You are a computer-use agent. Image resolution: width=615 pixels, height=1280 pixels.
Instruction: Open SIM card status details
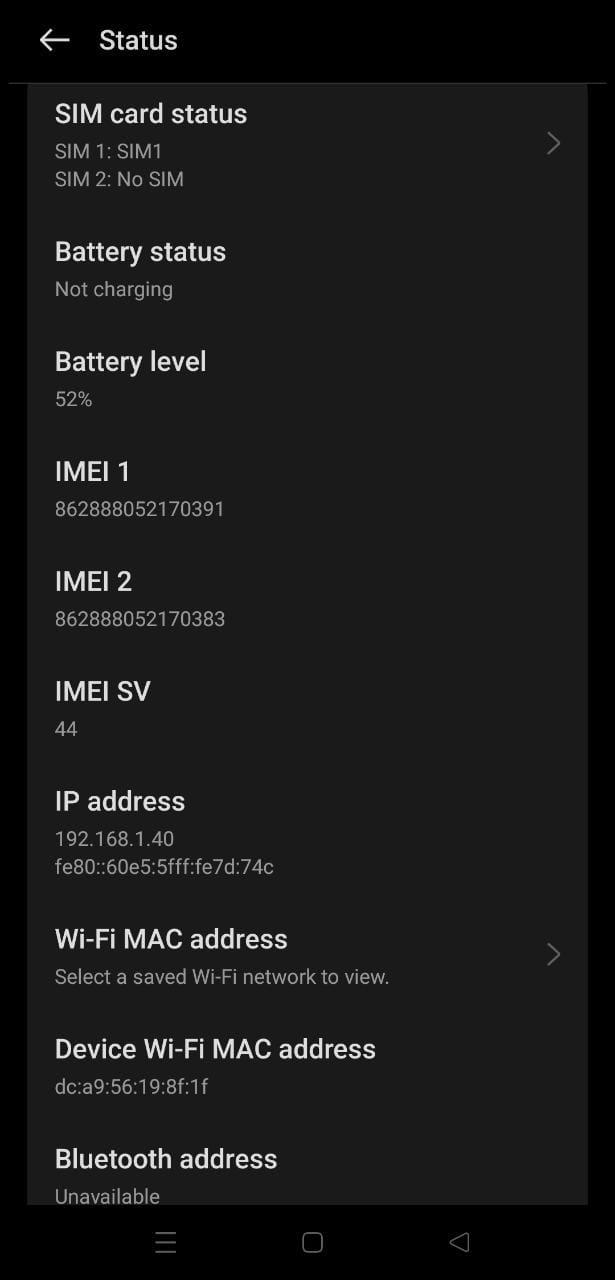(x=300, y=144)
